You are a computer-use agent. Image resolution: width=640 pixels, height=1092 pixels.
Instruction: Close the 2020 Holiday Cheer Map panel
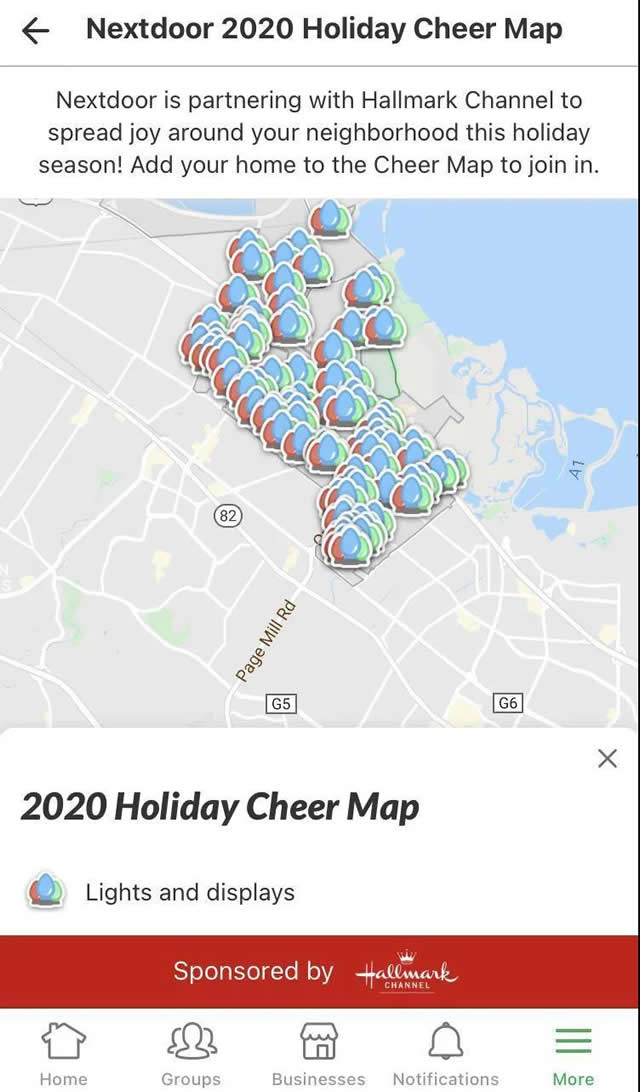pyautogui.click(x=607, y=759)
